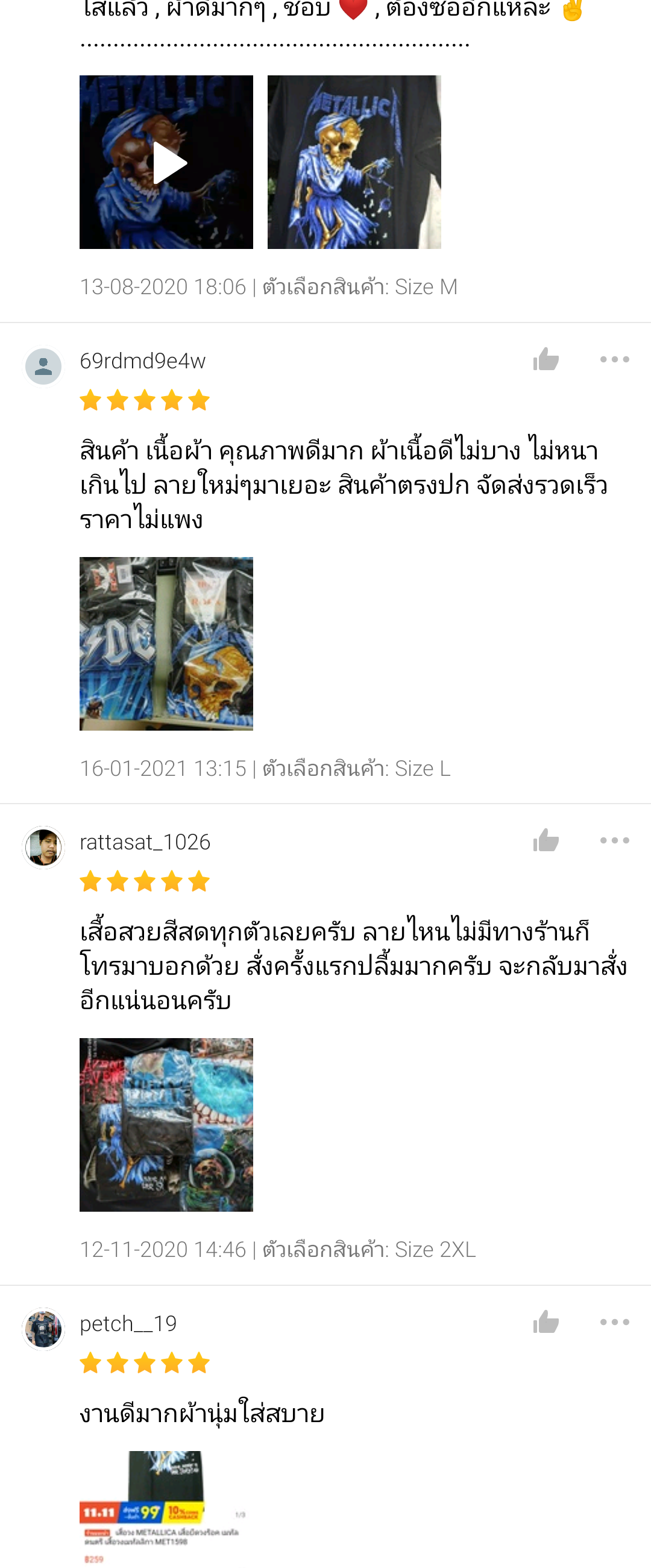
Task: Like the review by rattasat_1026
Action: coord(546,840)
